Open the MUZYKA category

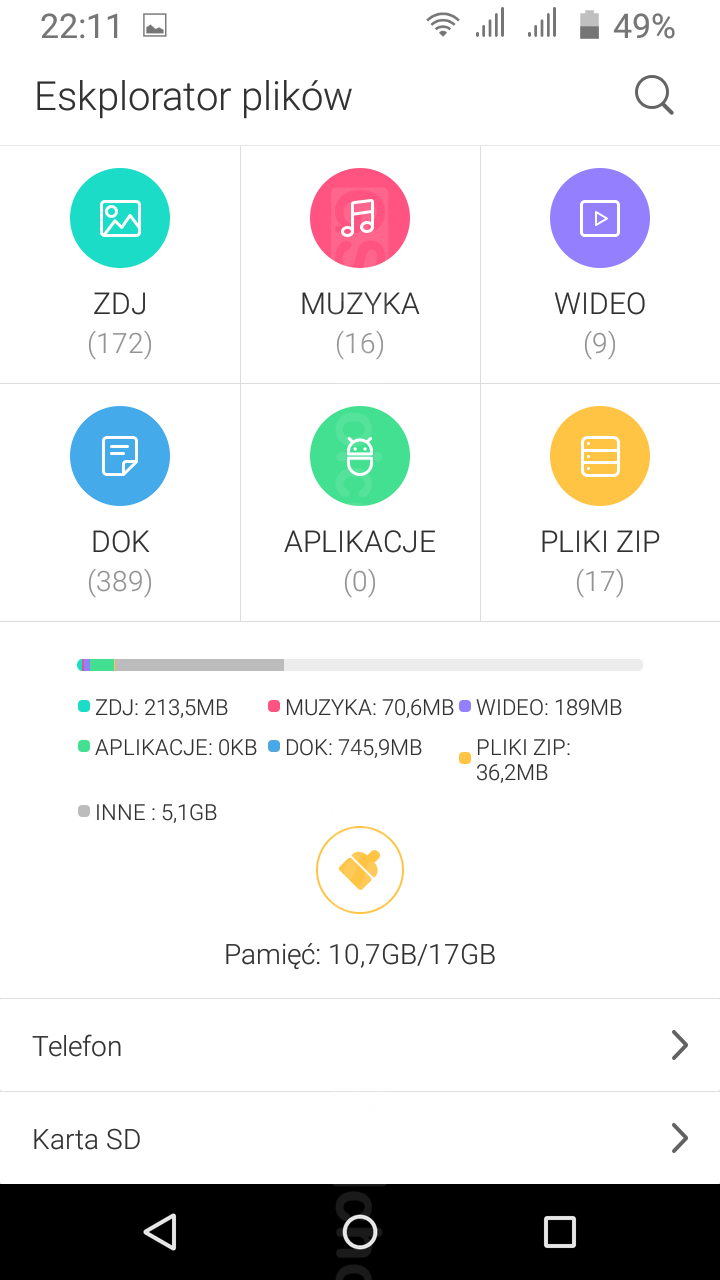coord(360,264)
